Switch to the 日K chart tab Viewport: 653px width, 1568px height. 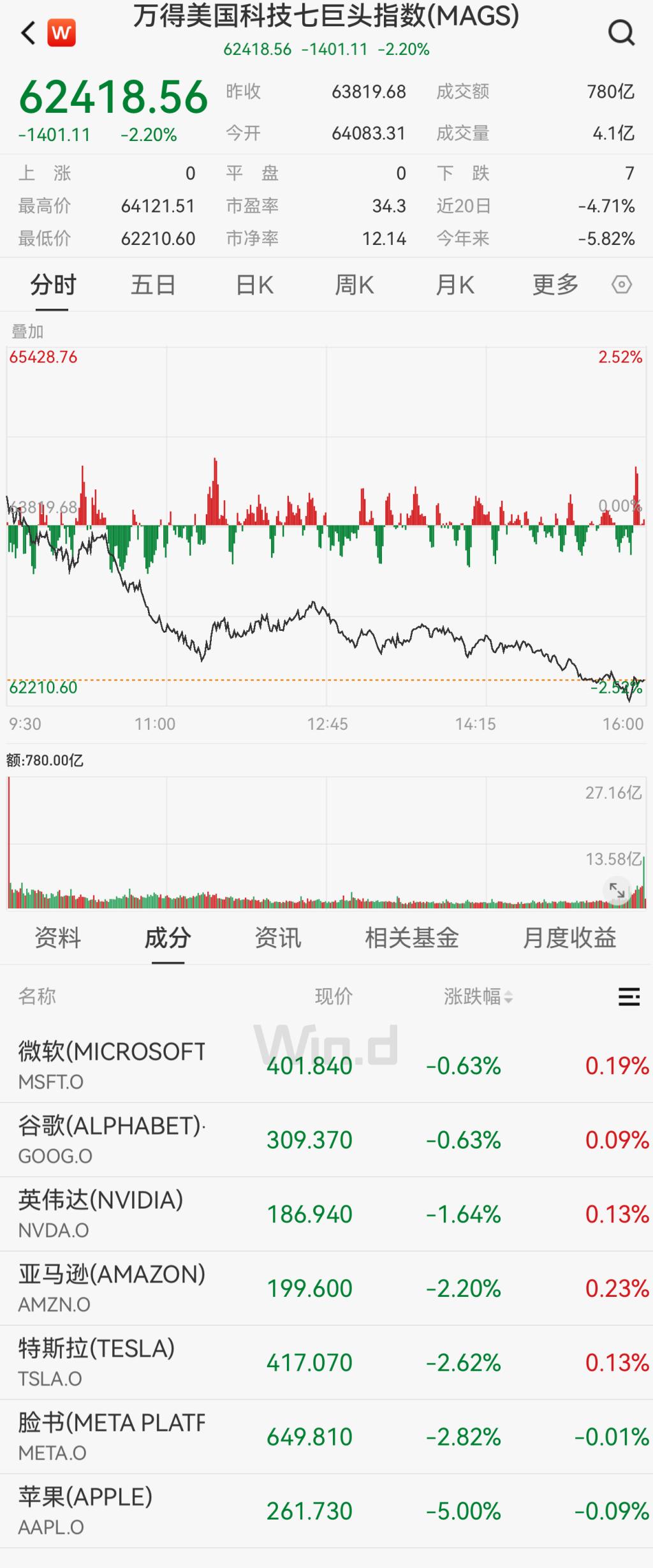[254, 285]
